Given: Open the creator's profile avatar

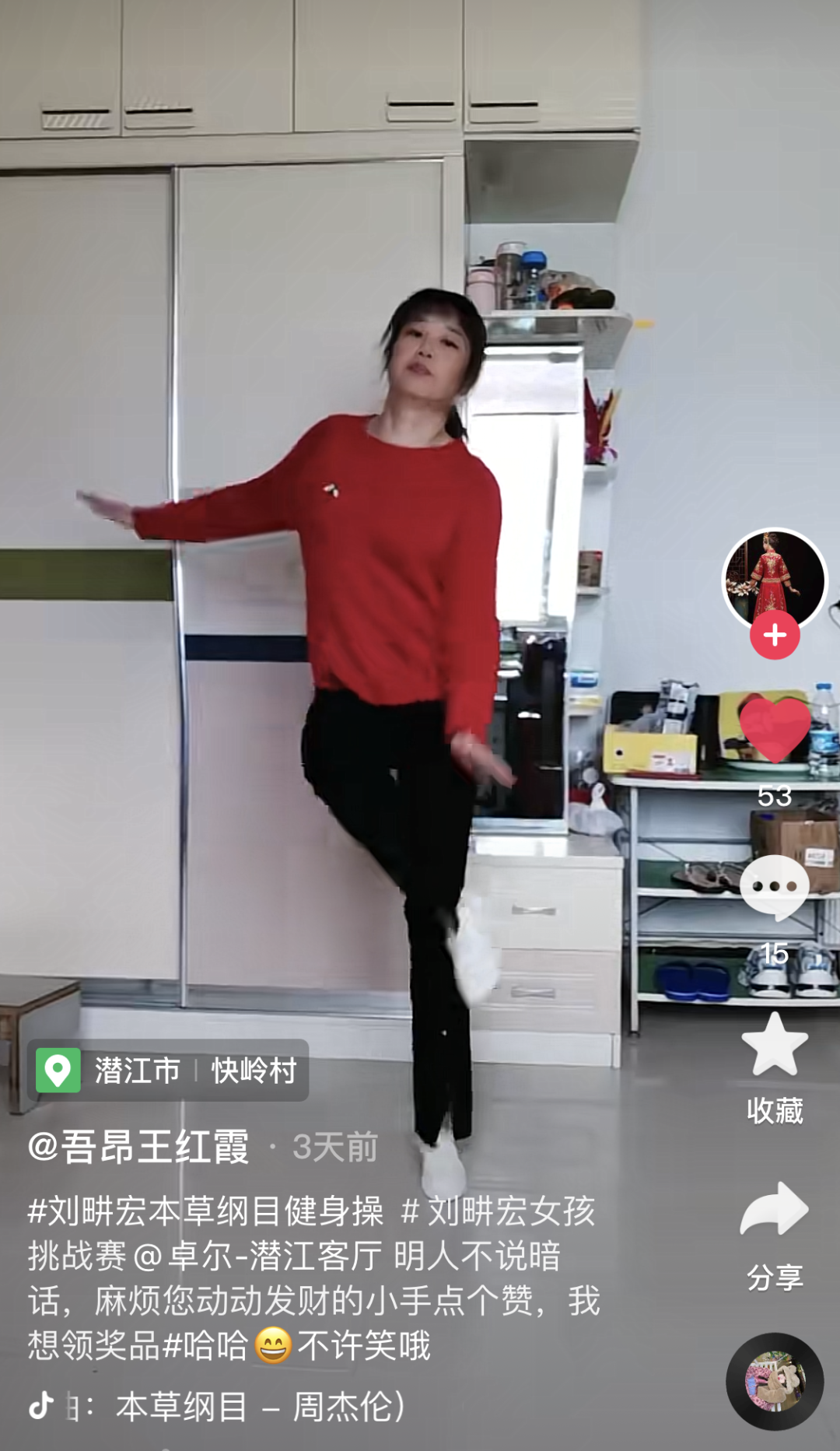Looking at the screenshot, I should pyautogui.click(x=774, y=577).
